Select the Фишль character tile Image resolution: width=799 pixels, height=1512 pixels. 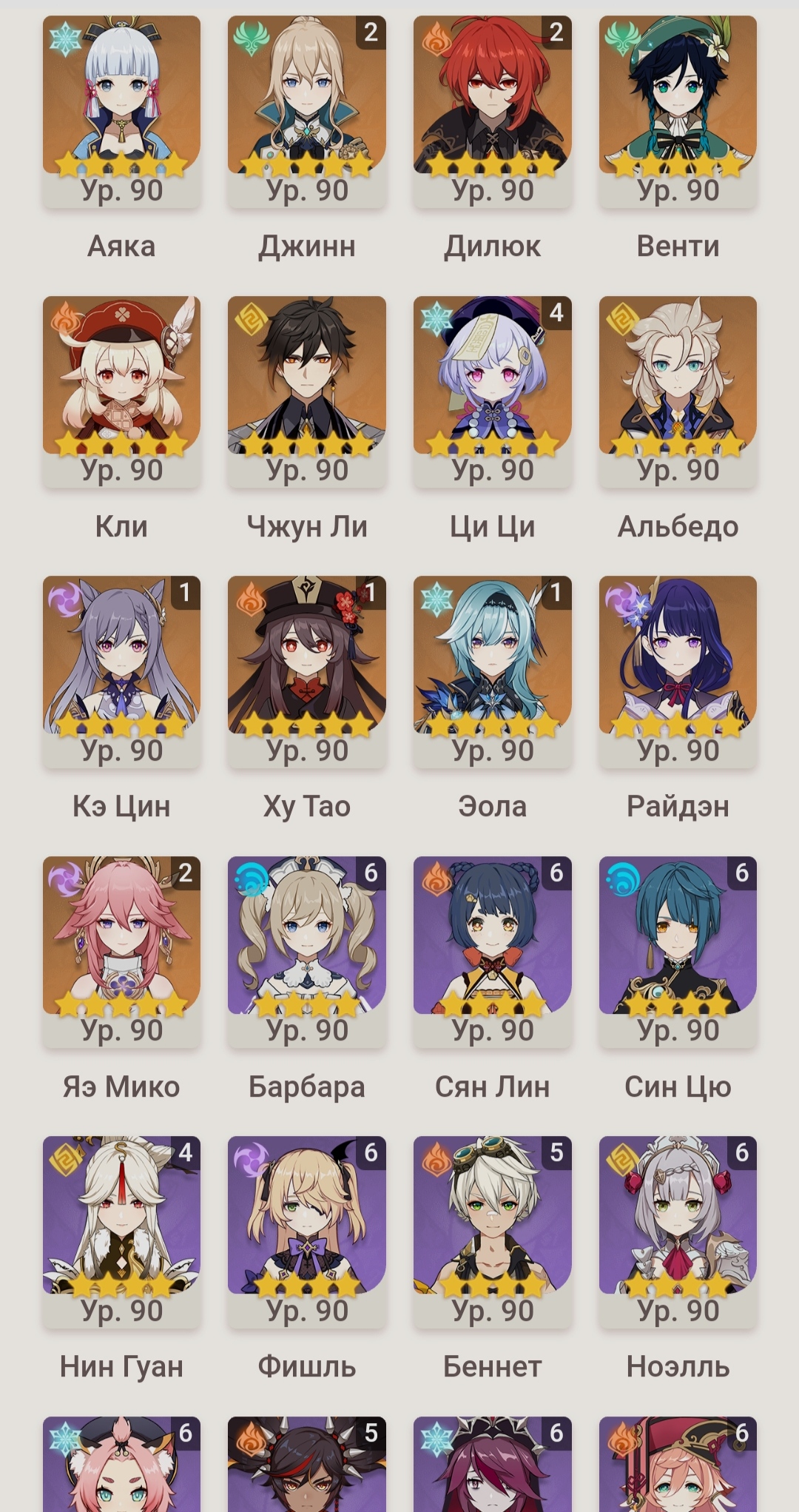coord(307,1231)
